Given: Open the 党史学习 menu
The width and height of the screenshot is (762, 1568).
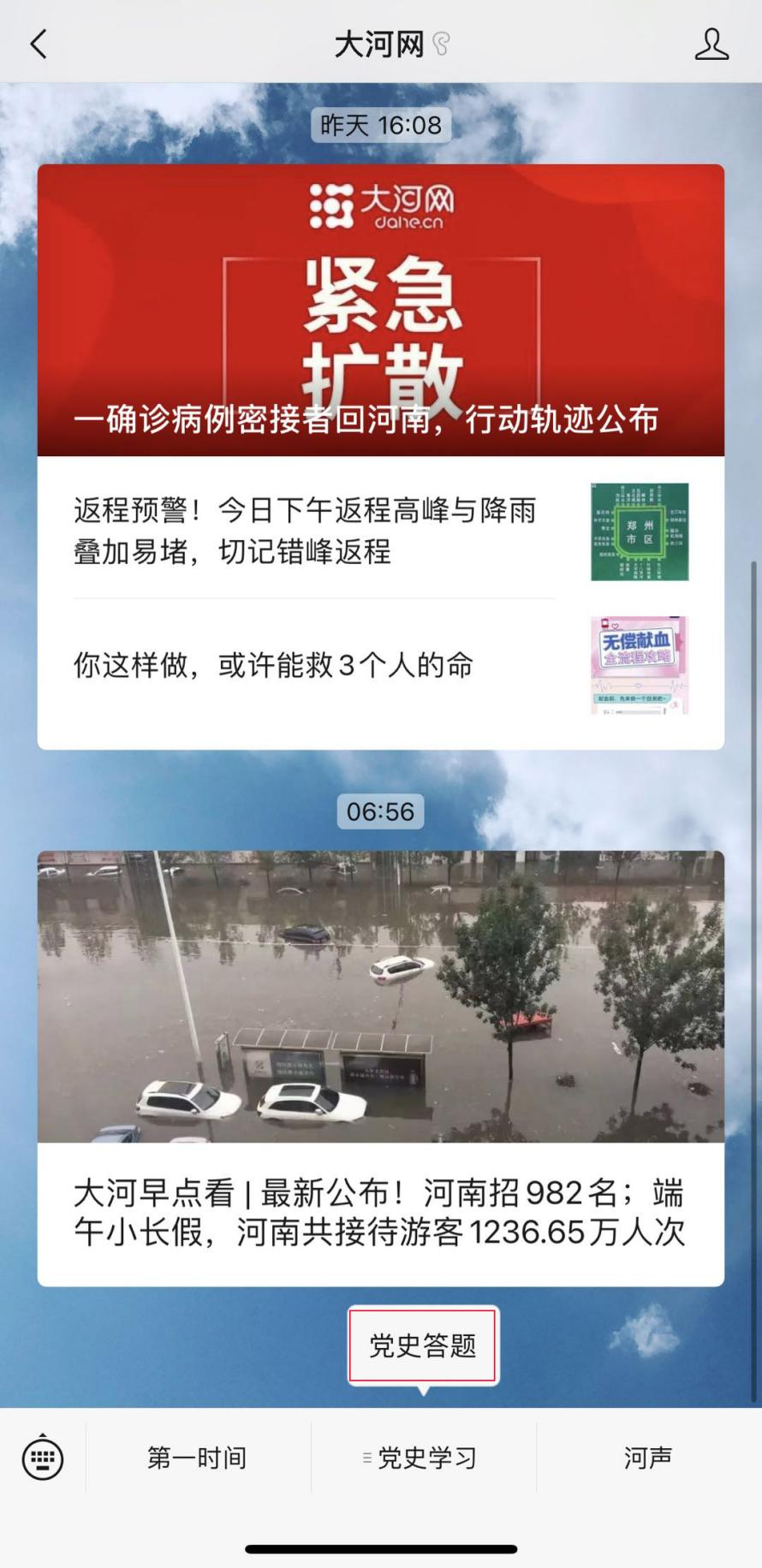Looking at the screenshot, I should pyautogui.click(x=424, y=1458).
